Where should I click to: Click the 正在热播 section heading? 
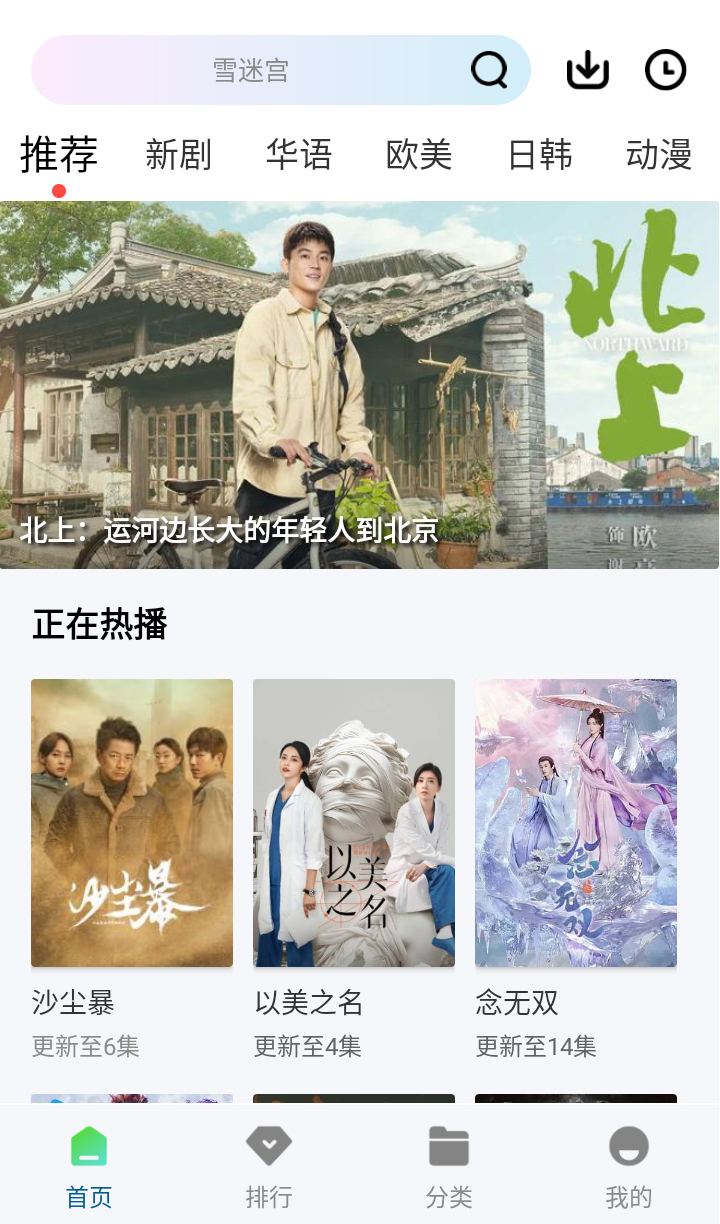click(x=101, y=624)
